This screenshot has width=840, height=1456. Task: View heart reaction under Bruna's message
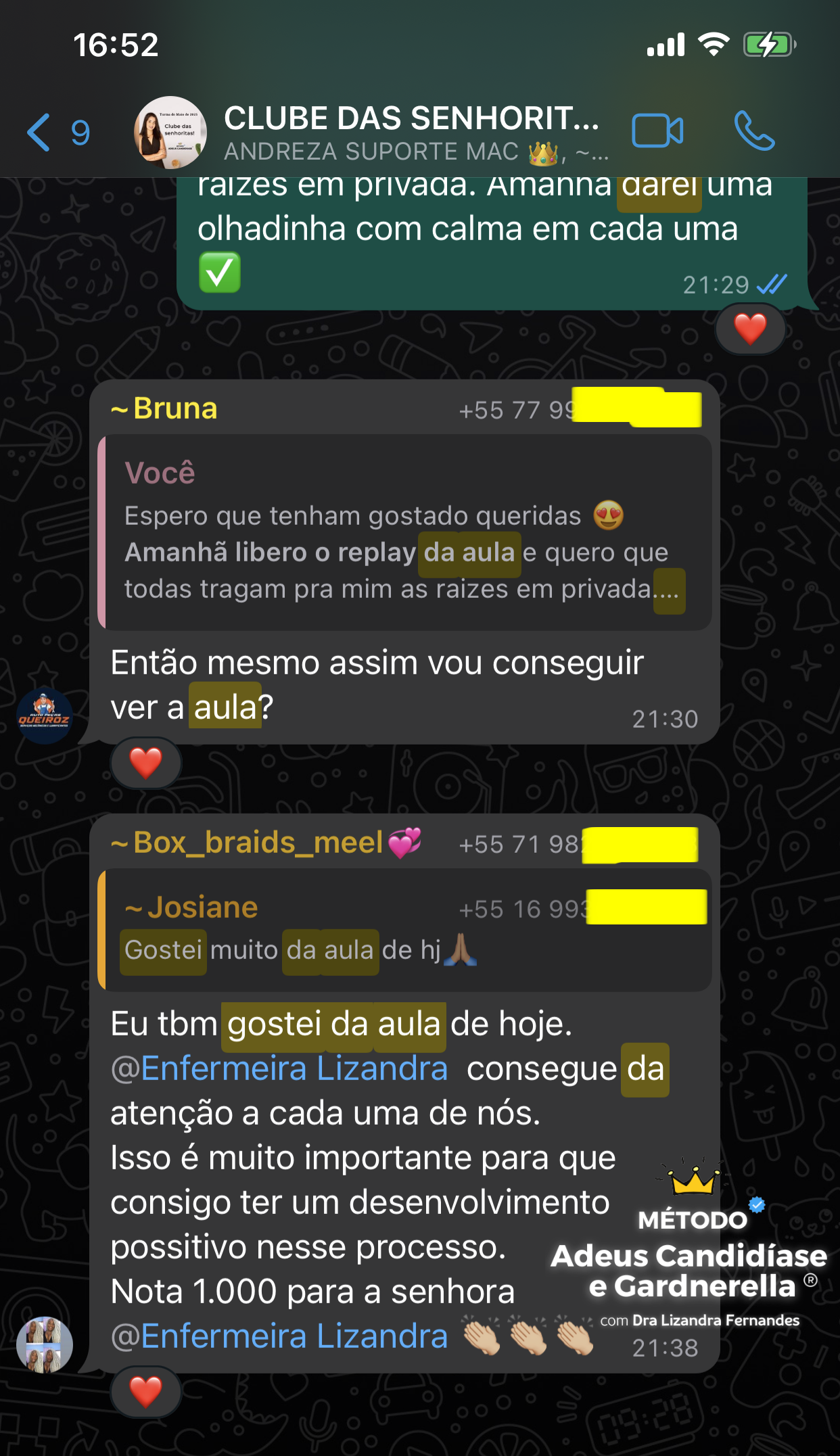click(x=146, y=764)
